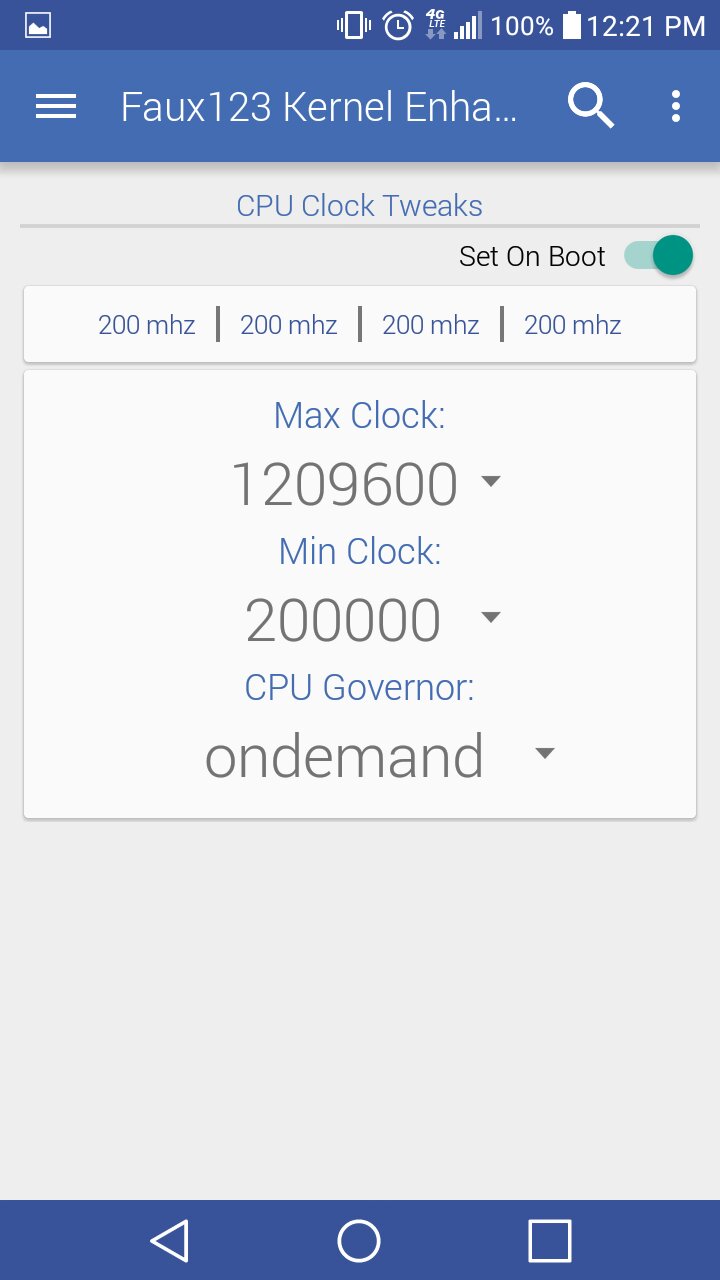
Task: Open the three-dot overflow menu
Action: (676, 106)
